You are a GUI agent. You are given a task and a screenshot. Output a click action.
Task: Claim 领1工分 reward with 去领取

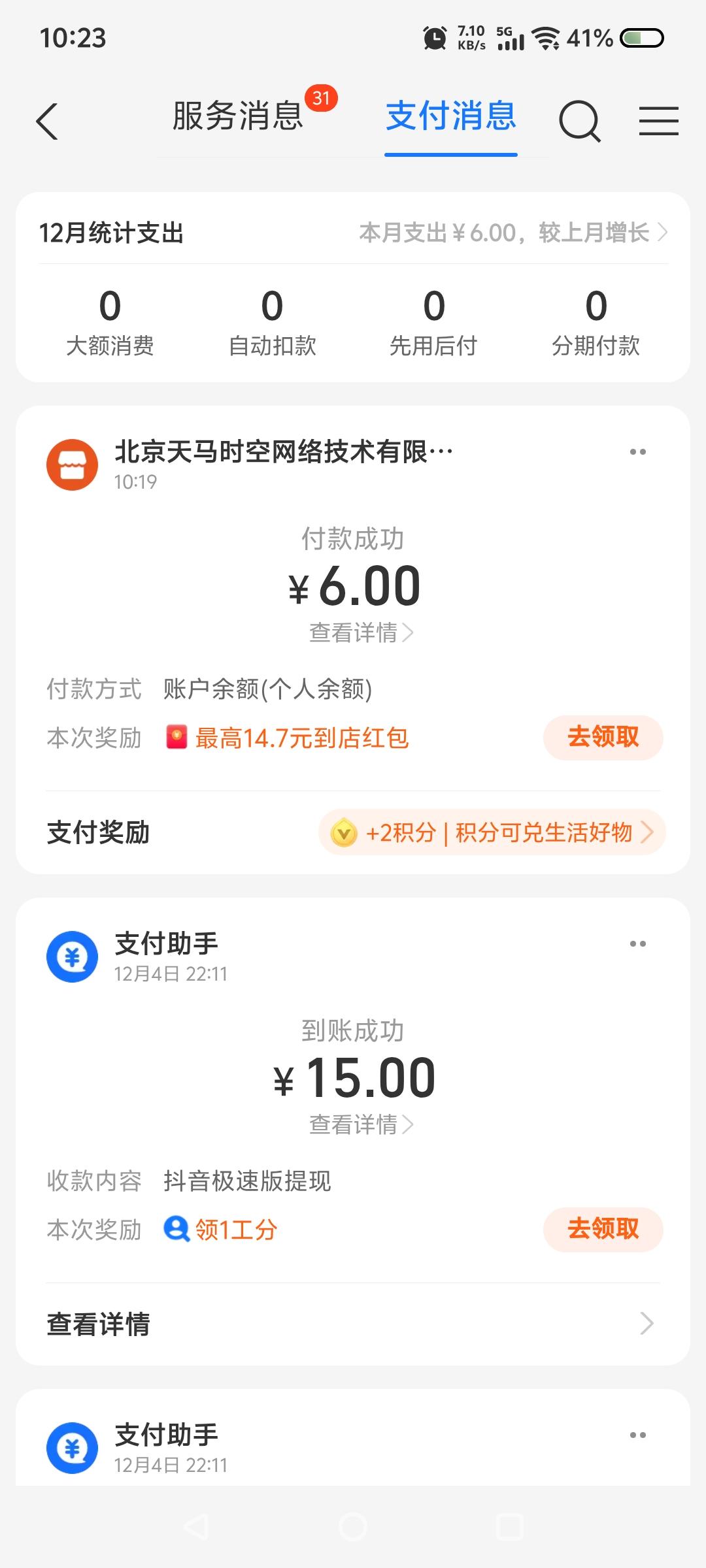pos(603,1230)
